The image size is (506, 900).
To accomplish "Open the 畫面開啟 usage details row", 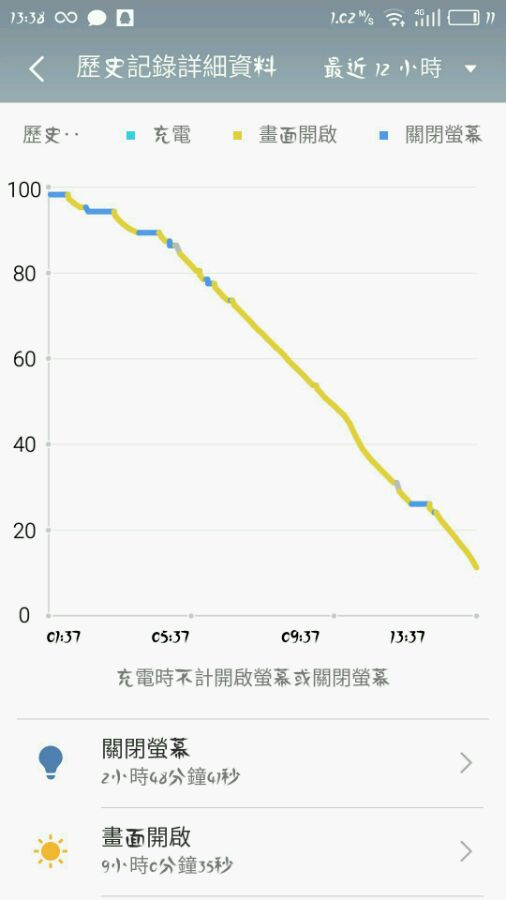I will pos(253,852).
